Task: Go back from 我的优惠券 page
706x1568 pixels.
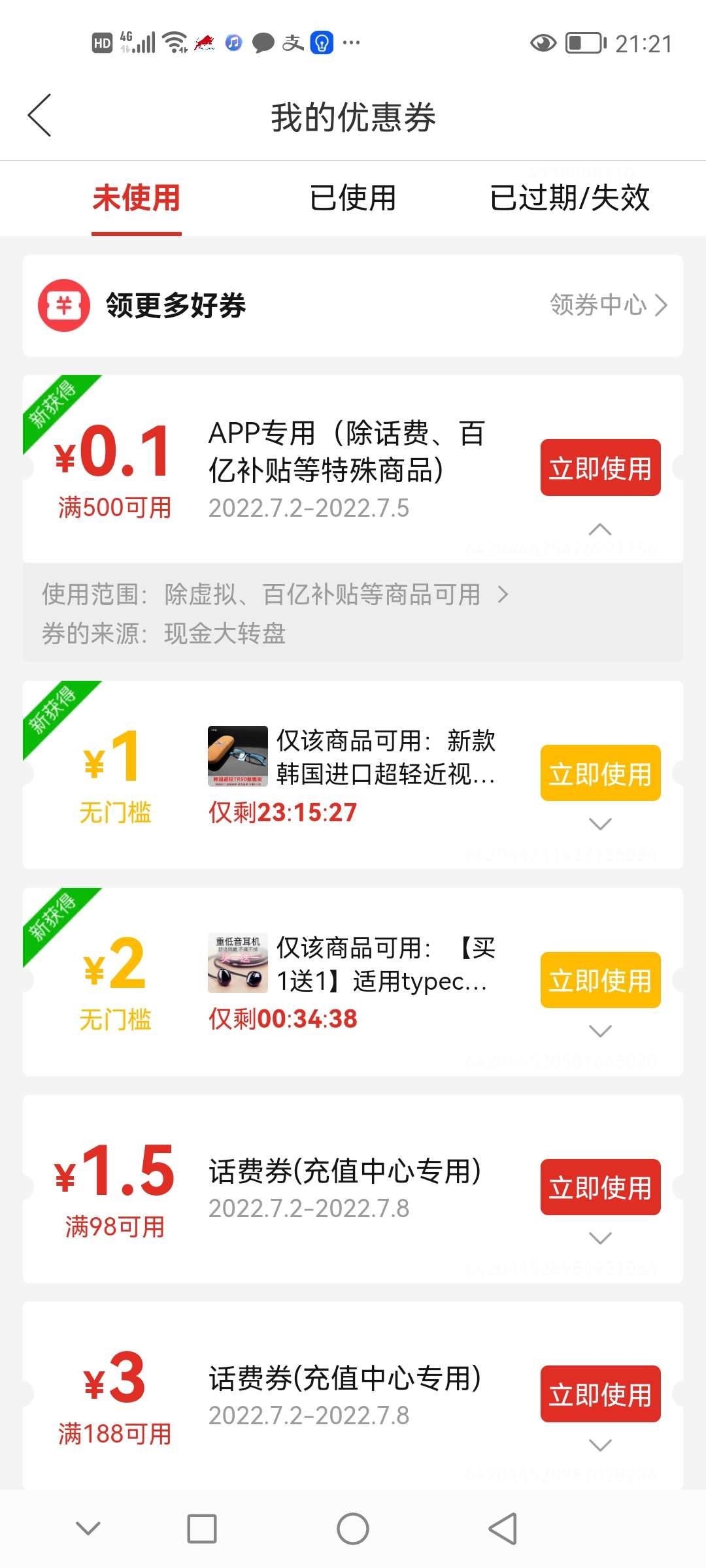Action: pyautogui.click(x=40, y=116)
